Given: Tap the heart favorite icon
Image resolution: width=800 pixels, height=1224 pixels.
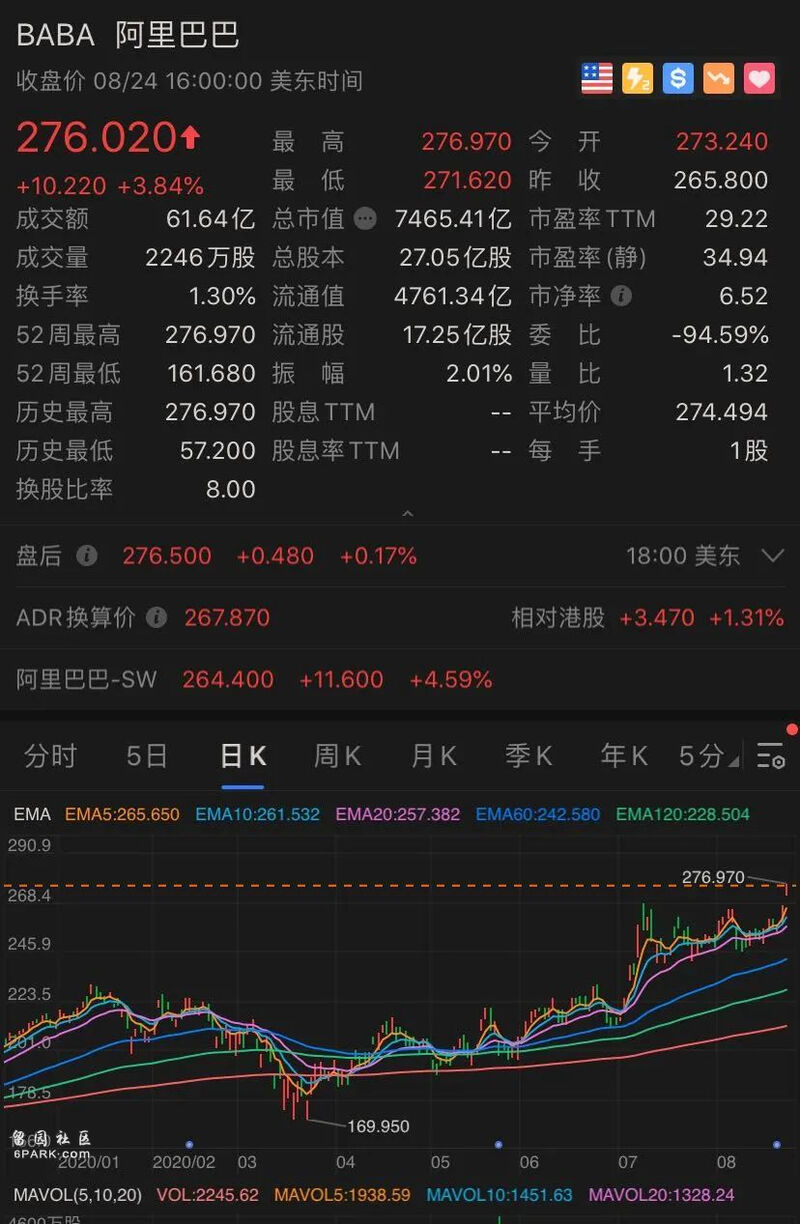Looking at the screenshot, I should coord(759,78).
